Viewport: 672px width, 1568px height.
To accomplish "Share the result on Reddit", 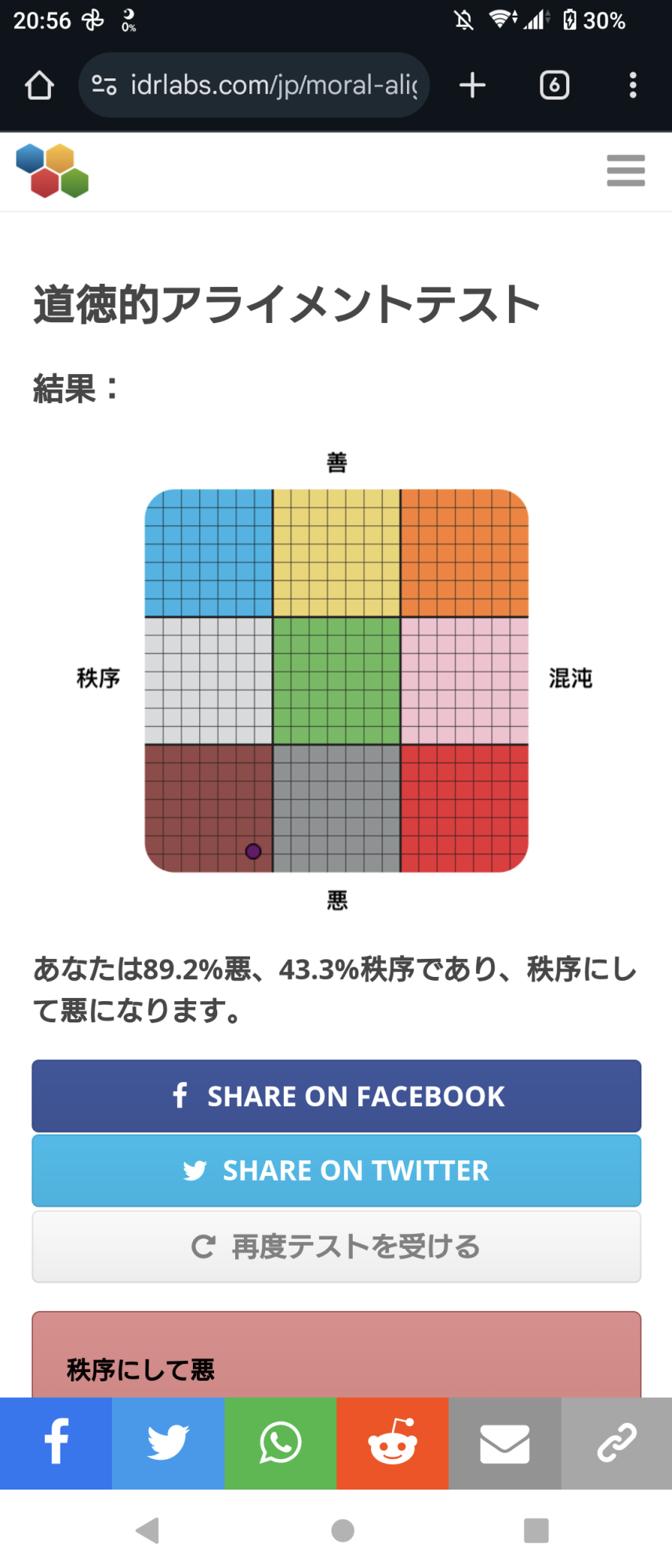I will [392, 1443].
